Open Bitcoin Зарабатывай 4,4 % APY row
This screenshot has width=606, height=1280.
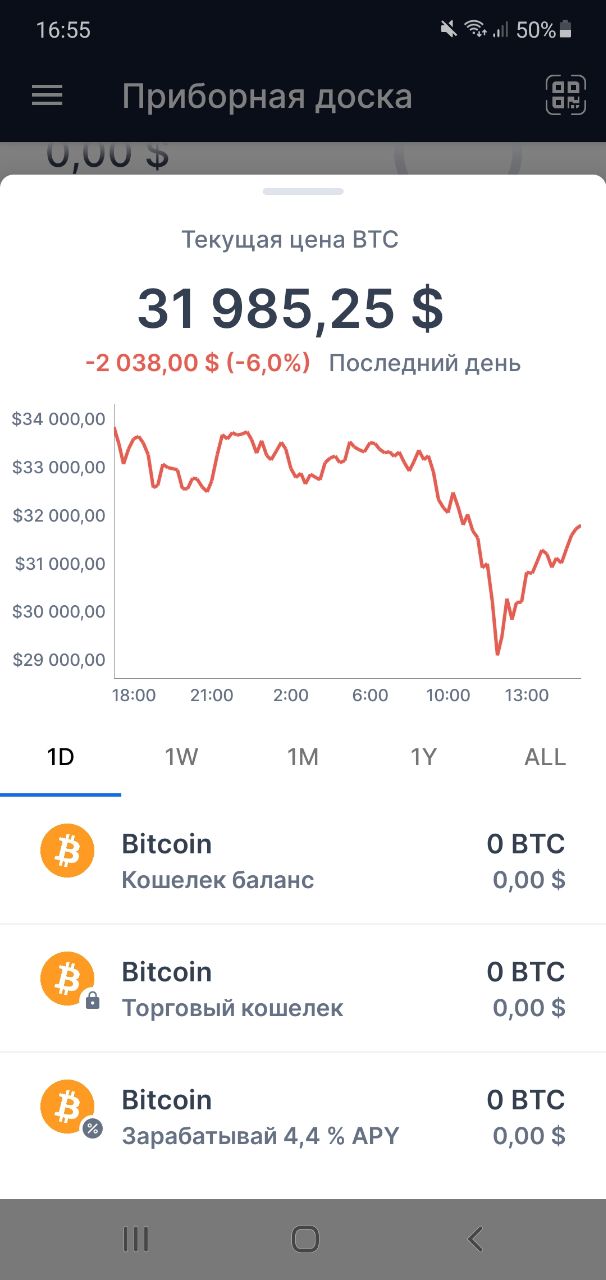303,1116
